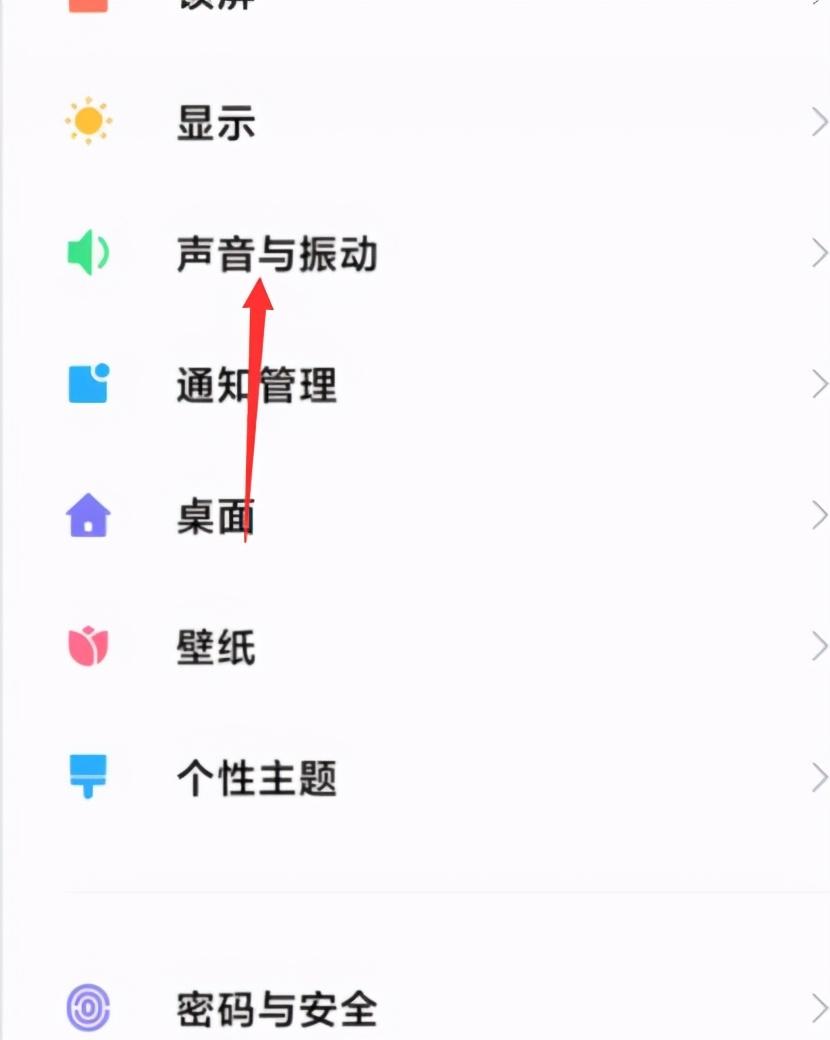830x1040 pixels.
Task: Click the fingerprint Password & Security icon
Action: [x=88, y=1008]
